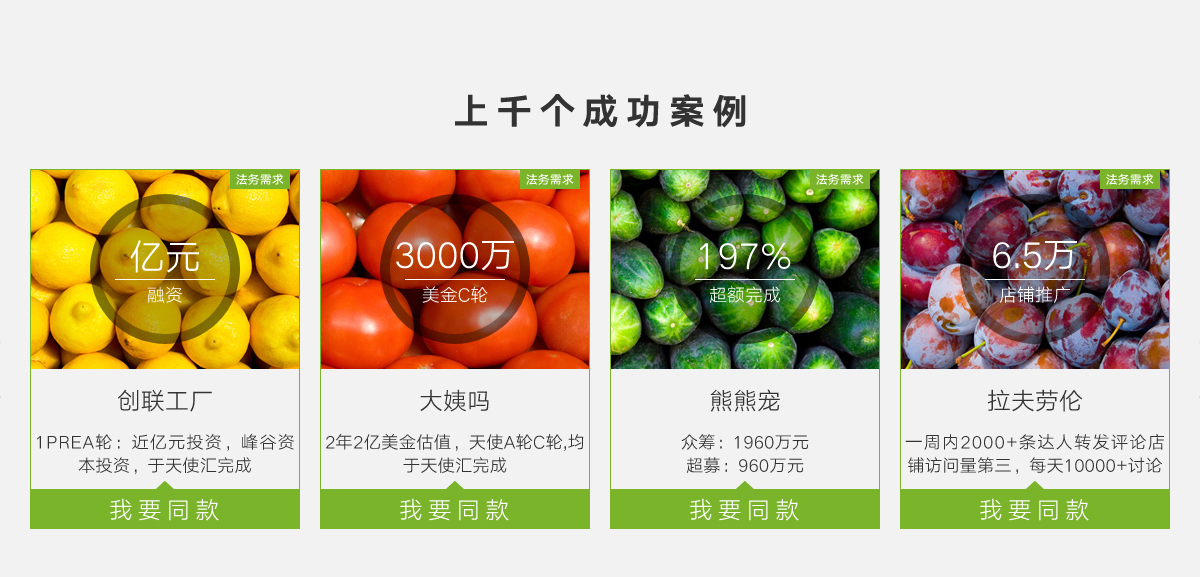
Task: Tap 我要同款 under 创联工厂
Action: coord(164,509)
